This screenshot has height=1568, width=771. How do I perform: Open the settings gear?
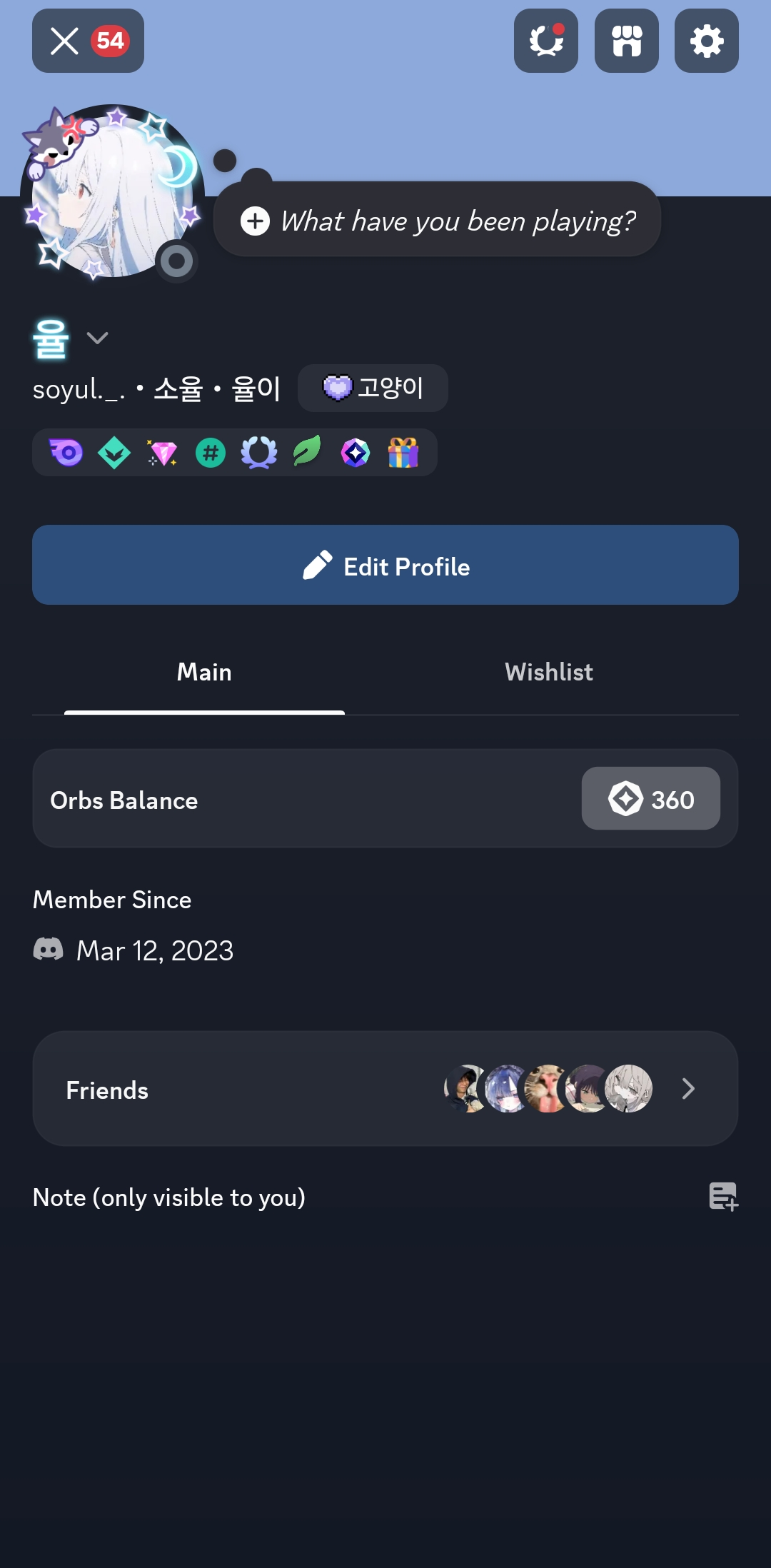click(707, 41)
